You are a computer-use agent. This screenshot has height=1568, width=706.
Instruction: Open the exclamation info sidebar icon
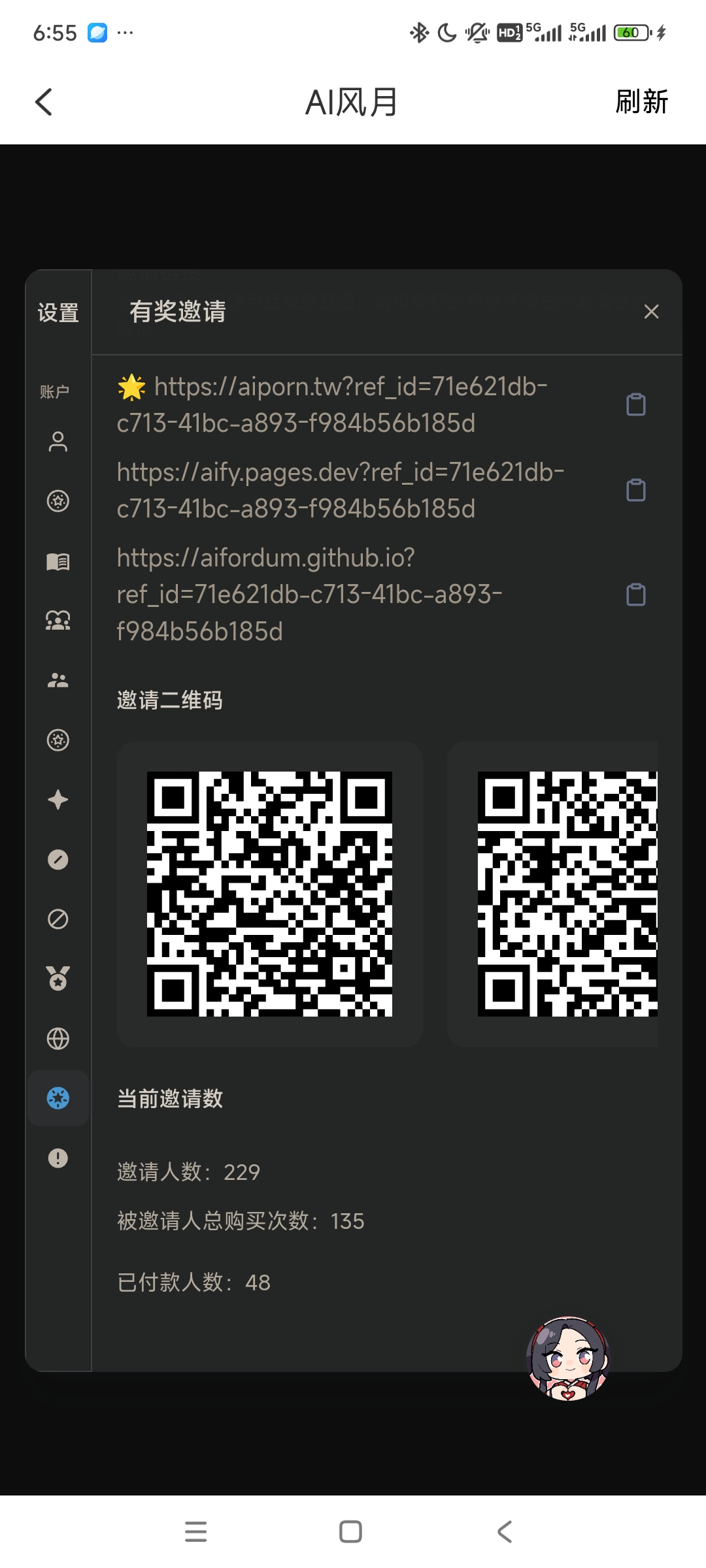(x=58, y=1158)
